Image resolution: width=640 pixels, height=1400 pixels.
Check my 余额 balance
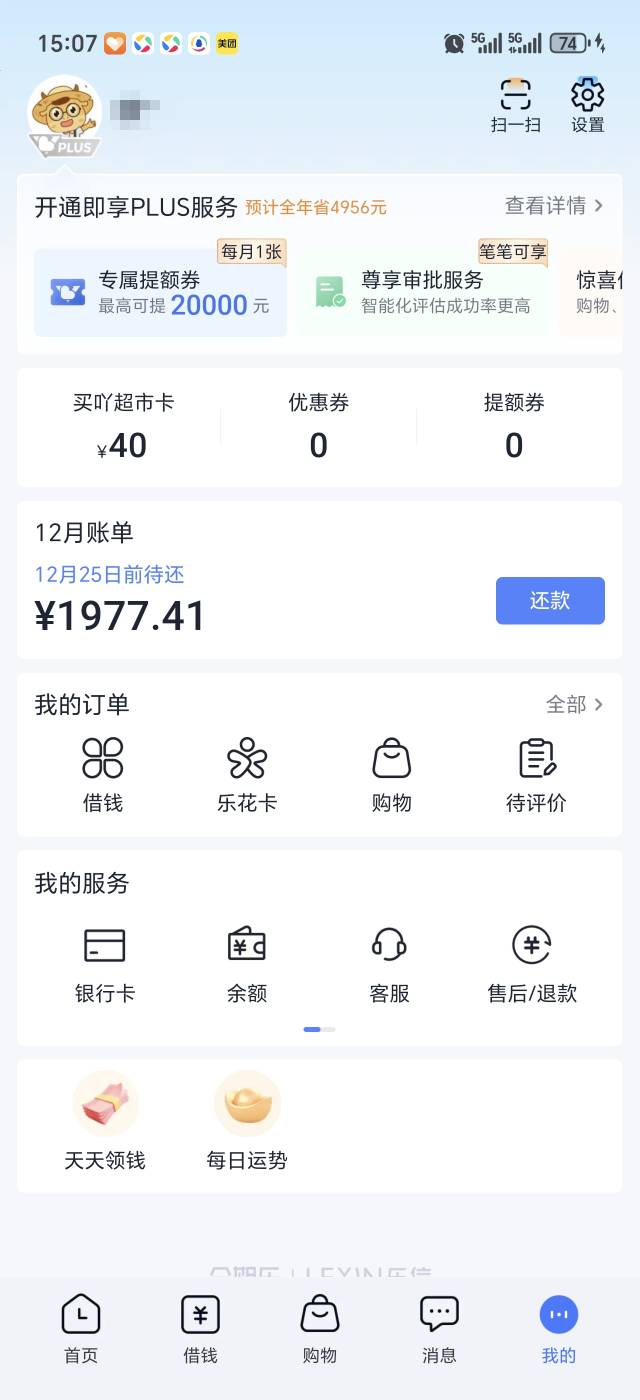(x=247, y=964)
